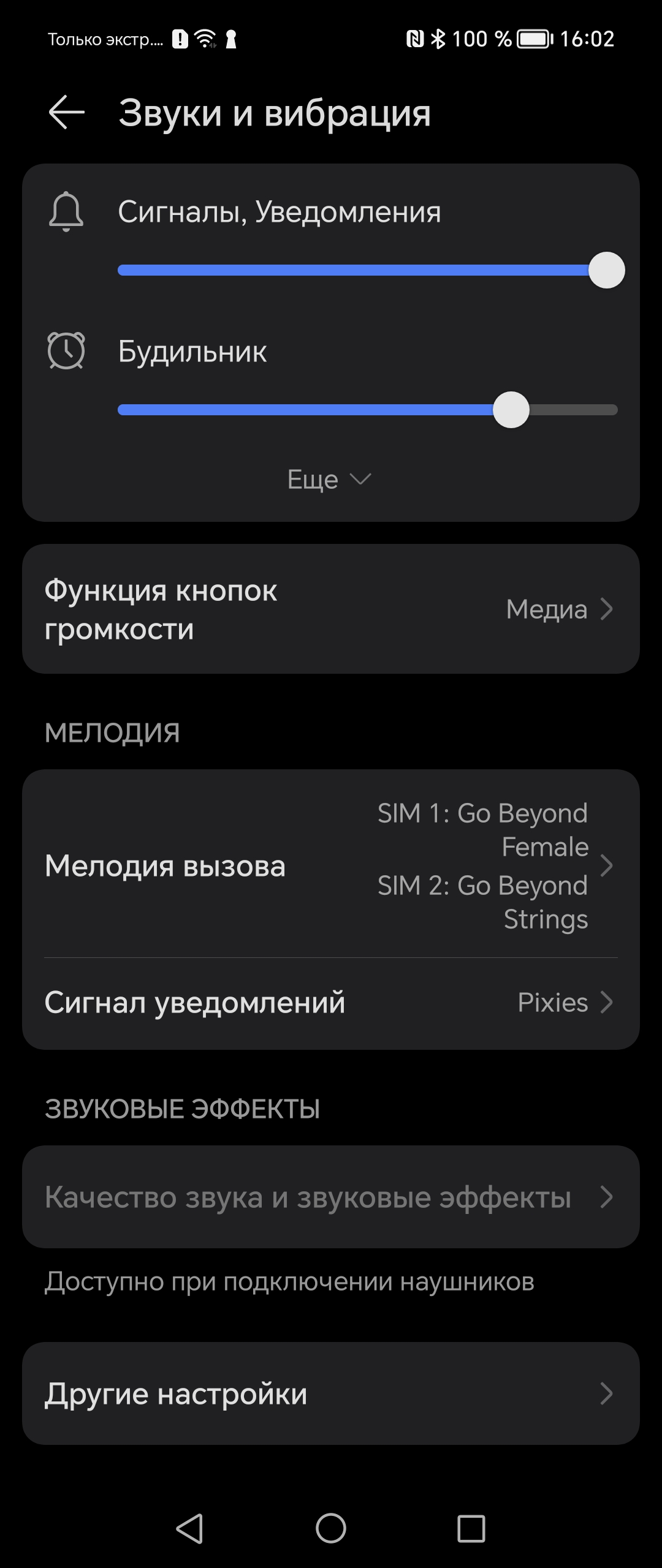Open Качество звука и звуковые эффекты
The image size is (662, 1568).
pos(331,1196)
